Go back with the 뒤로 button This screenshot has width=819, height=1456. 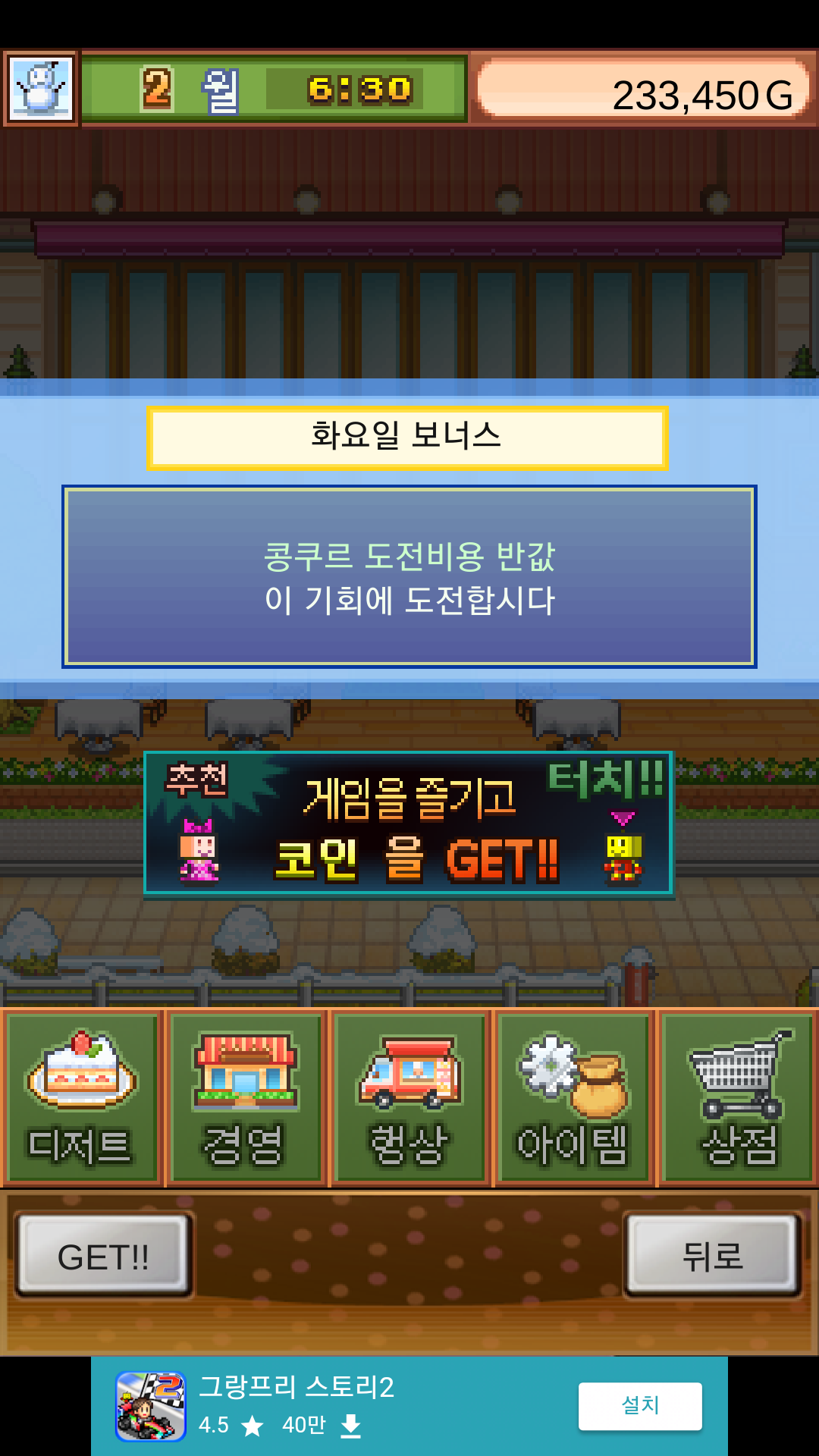[x=712, y=1257]
